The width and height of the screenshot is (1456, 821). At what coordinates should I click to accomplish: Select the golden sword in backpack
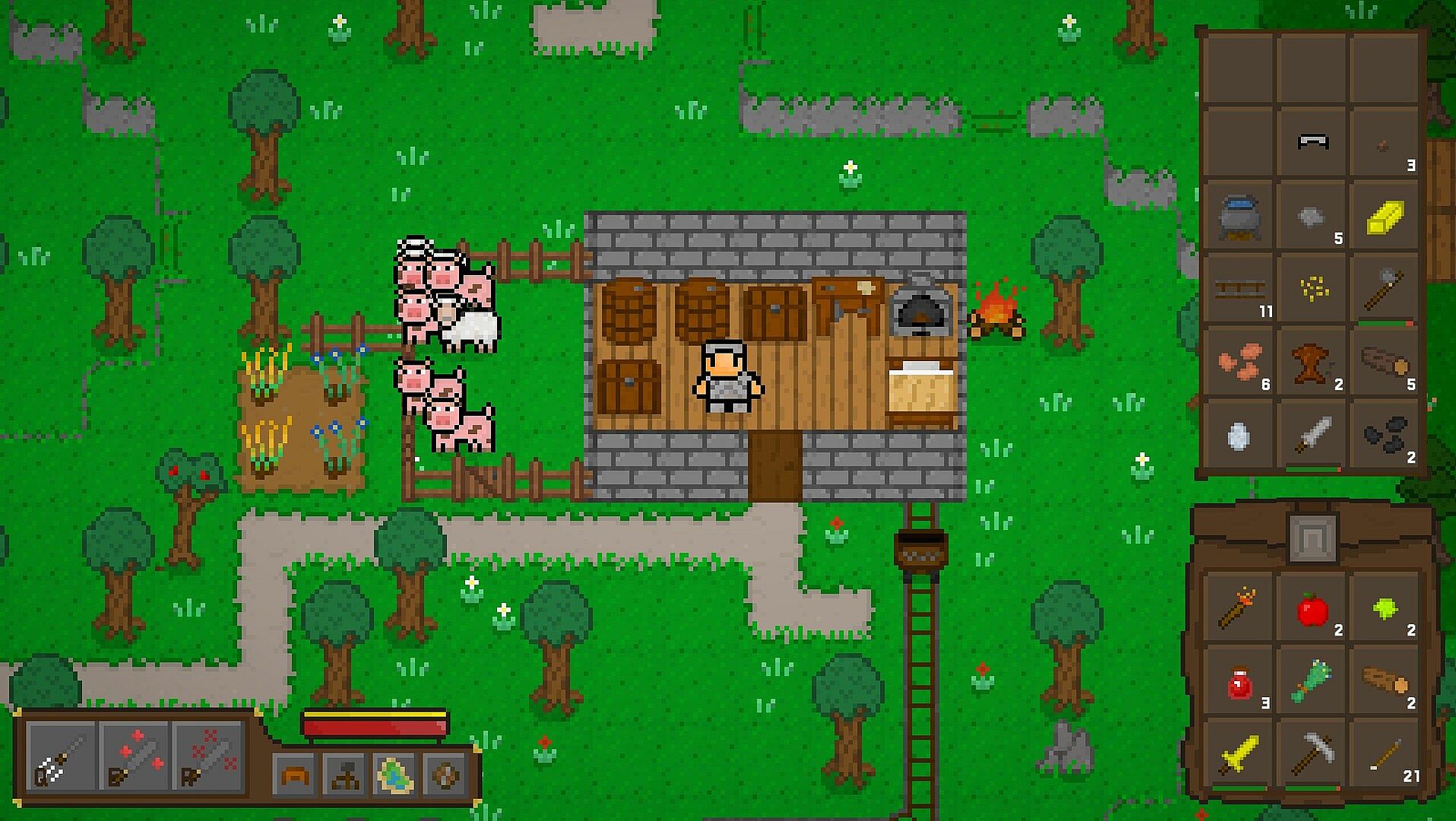(x=1239, y=754)
